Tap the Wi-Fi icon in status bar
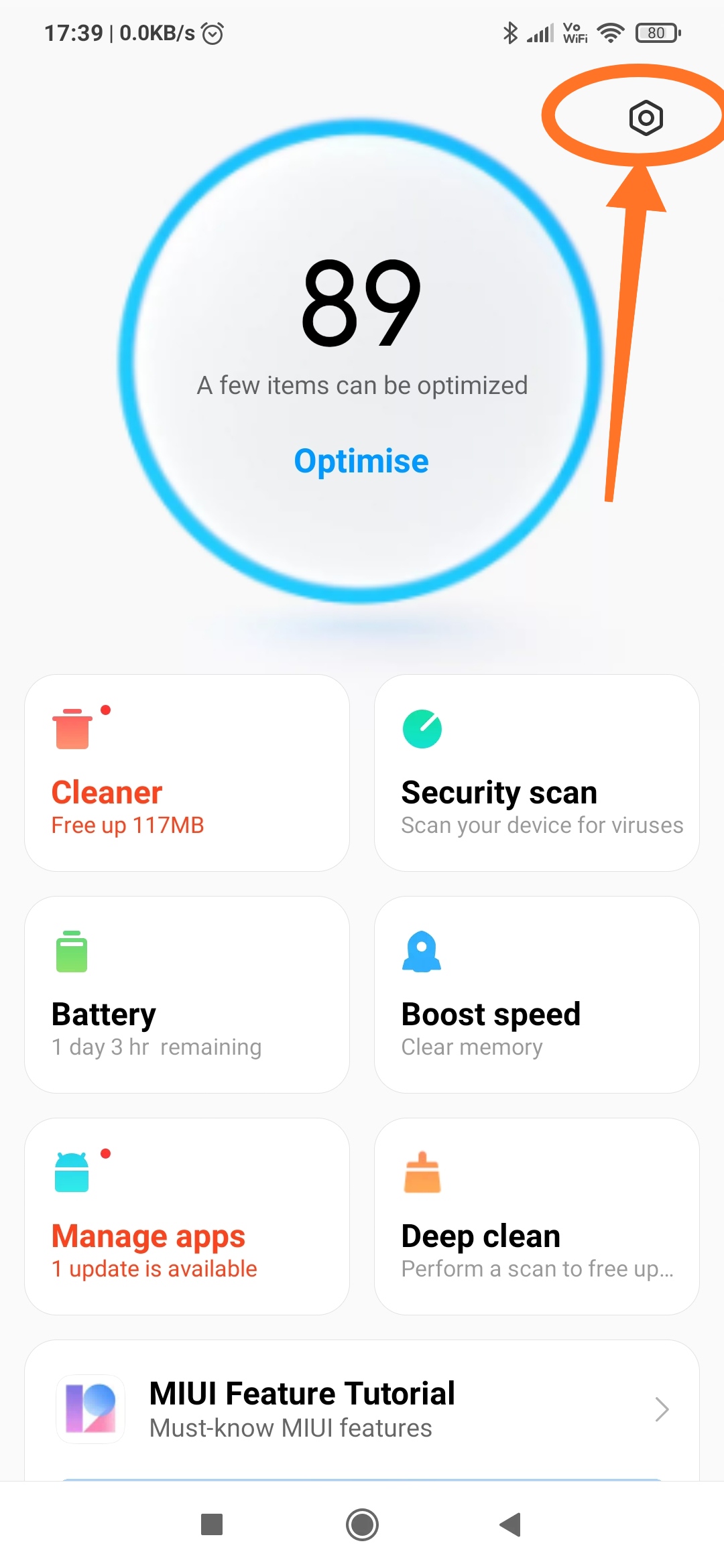This screenshot has height=1568, width=724. tap(610, 32)
